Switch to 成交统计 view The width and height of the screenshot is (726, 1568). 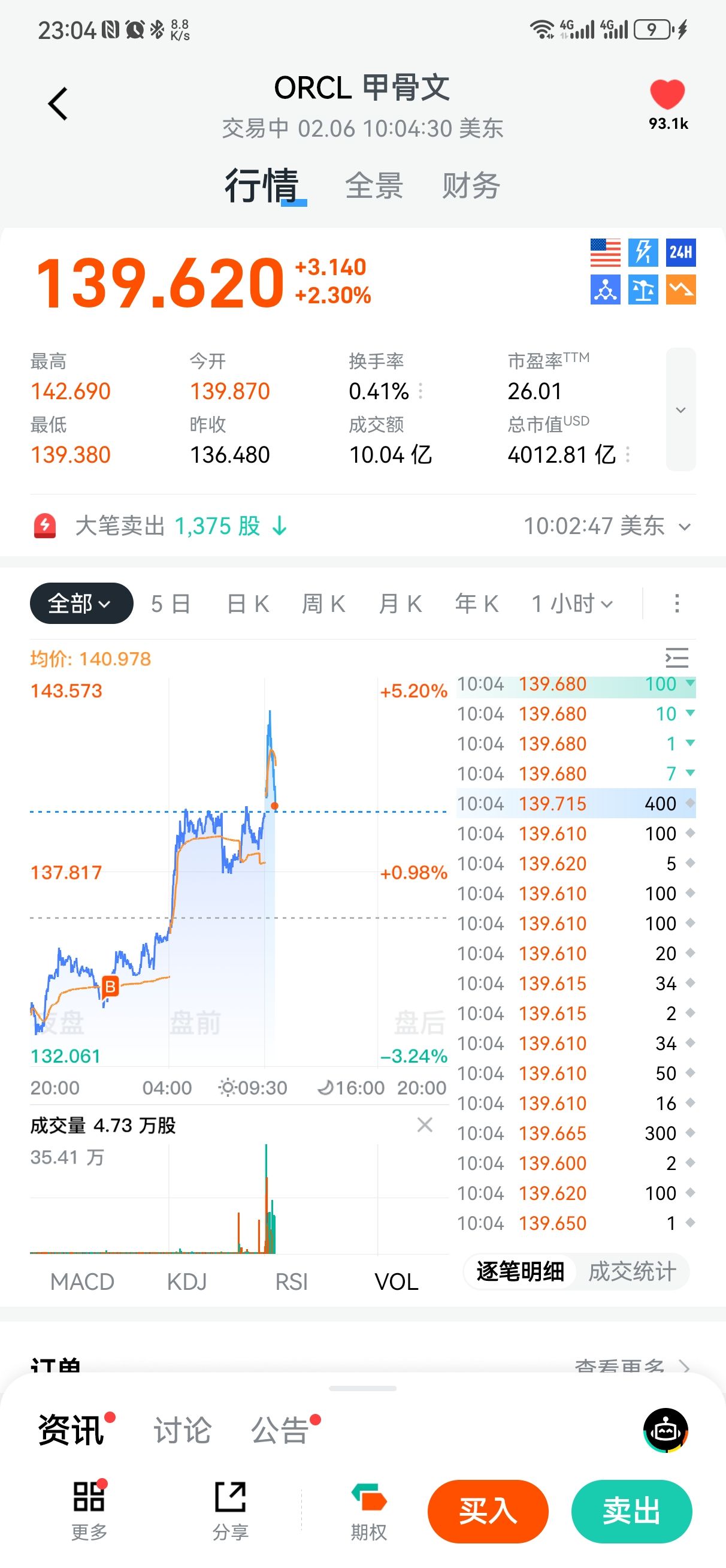click(632, 1271)
